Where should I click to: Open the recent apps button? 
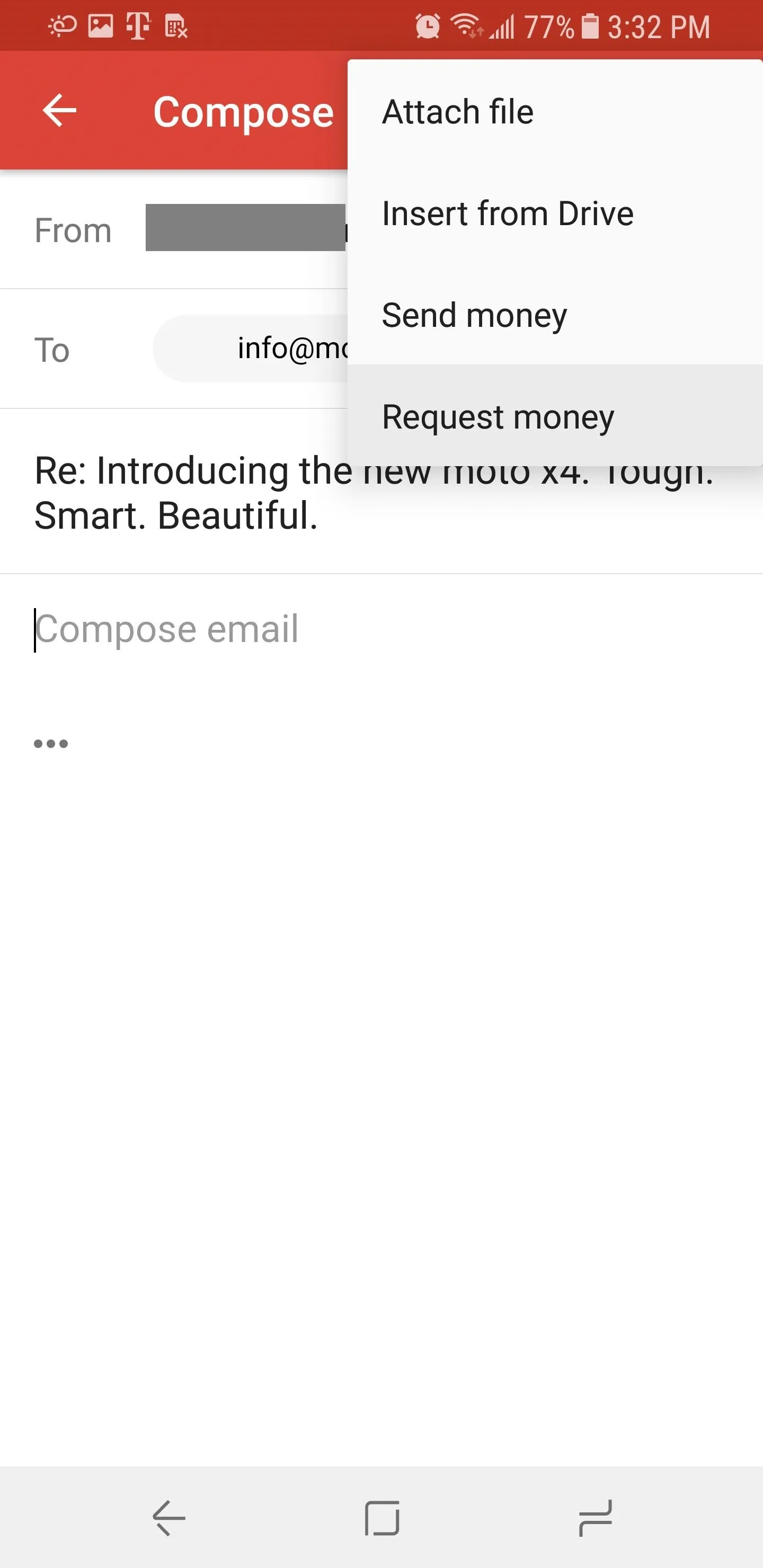(x=595, y=1518)
